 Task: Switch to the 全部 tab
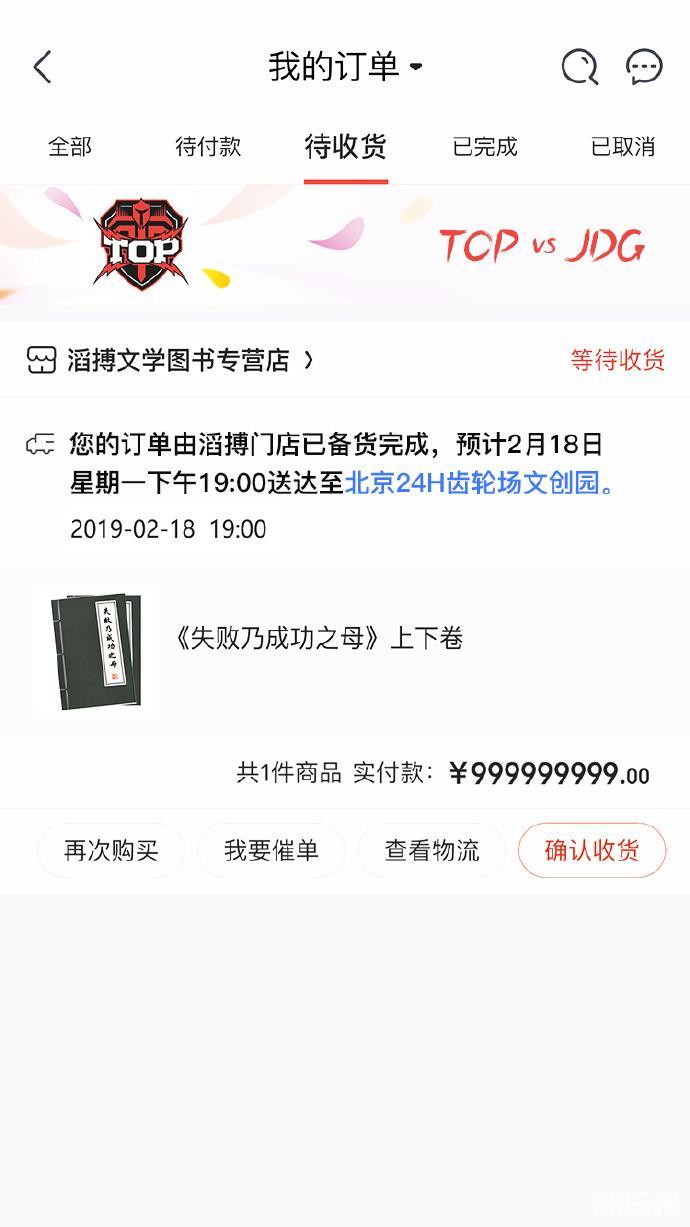[x=70, y=147]
